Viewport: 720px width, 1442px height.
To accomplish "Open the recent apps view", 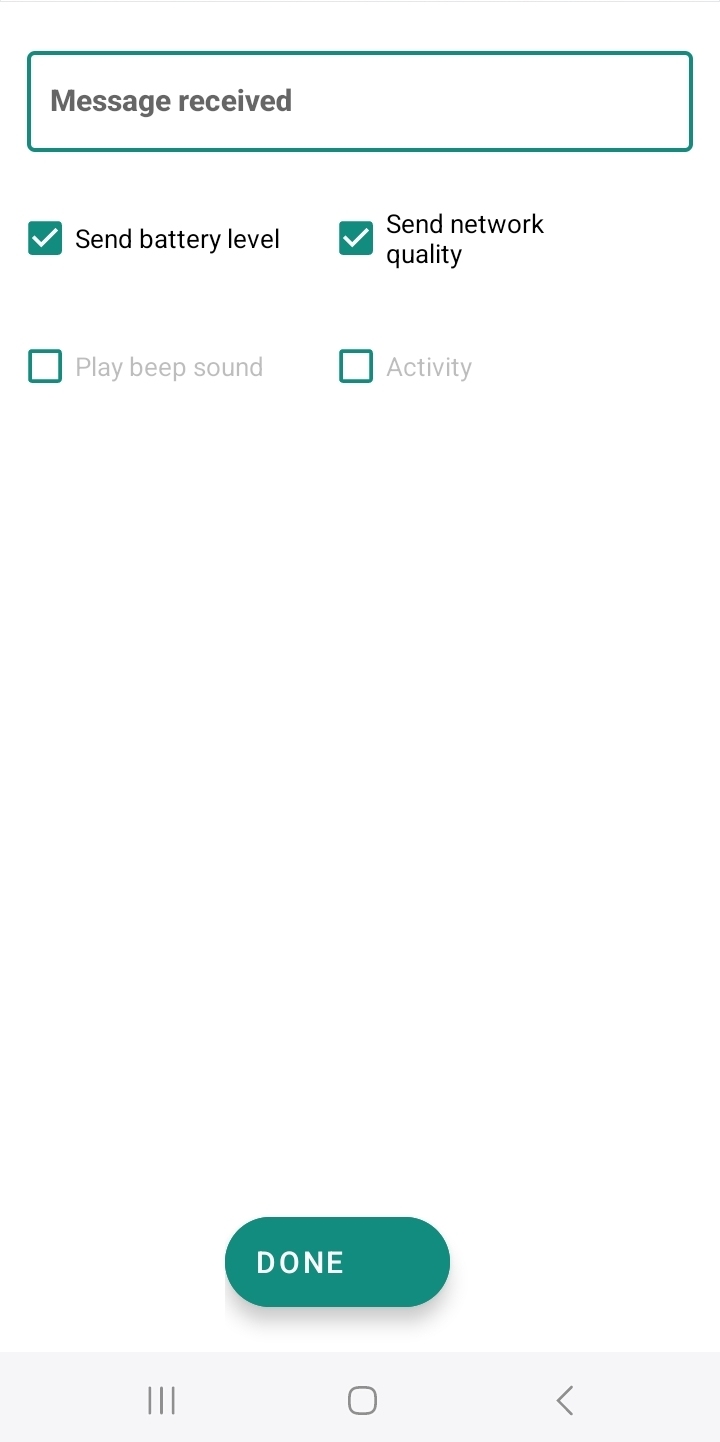I will 161,1400.
